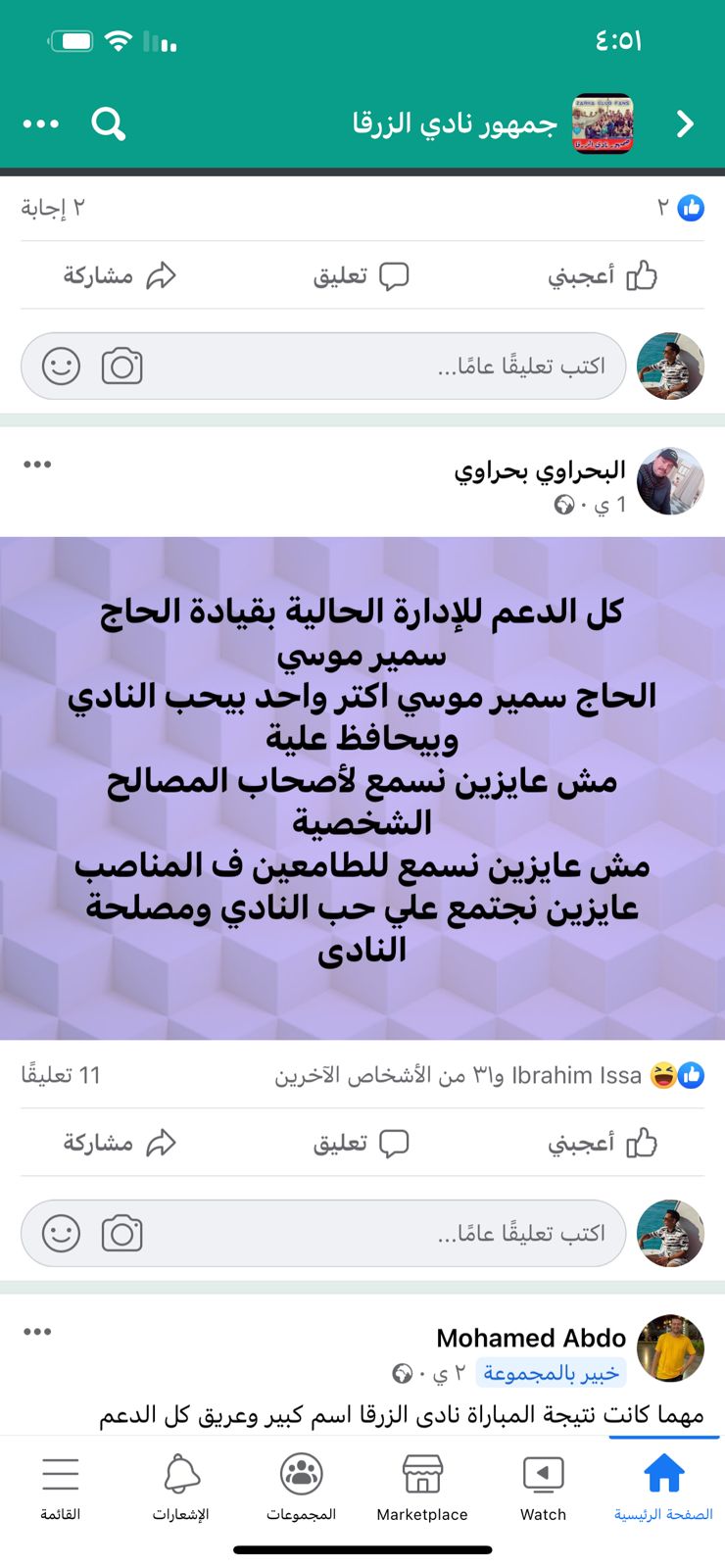Image resolution: width=725 pixels, height=1568 pixels.
Task: Add an emoji to comment under البحراوي's post
Action: [x=61, y=1233]
